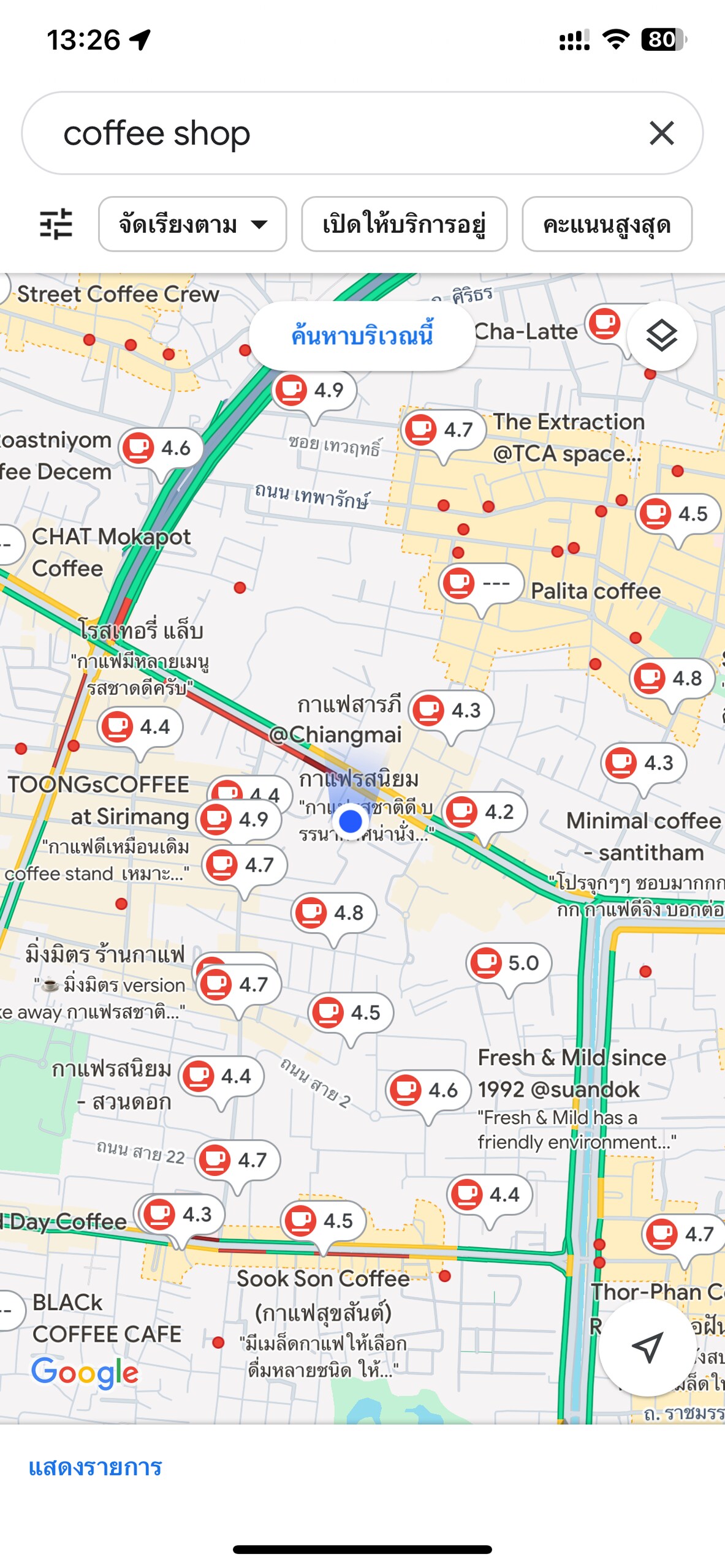Image resolution: width=725 pixels, height=1568 pixels.
Task: Select the 5.0 rated coffee pin
Action: [x=508, y=963]
